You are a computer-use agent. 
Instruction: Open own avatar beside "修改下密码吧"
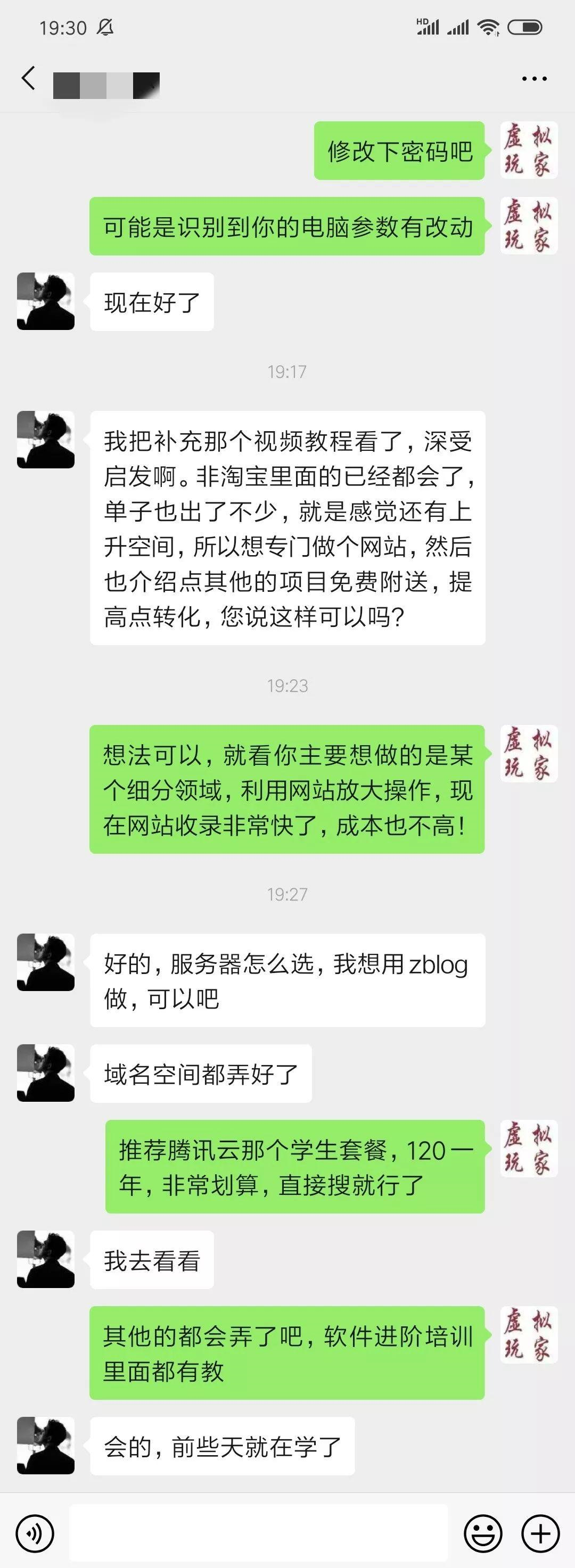529,150
